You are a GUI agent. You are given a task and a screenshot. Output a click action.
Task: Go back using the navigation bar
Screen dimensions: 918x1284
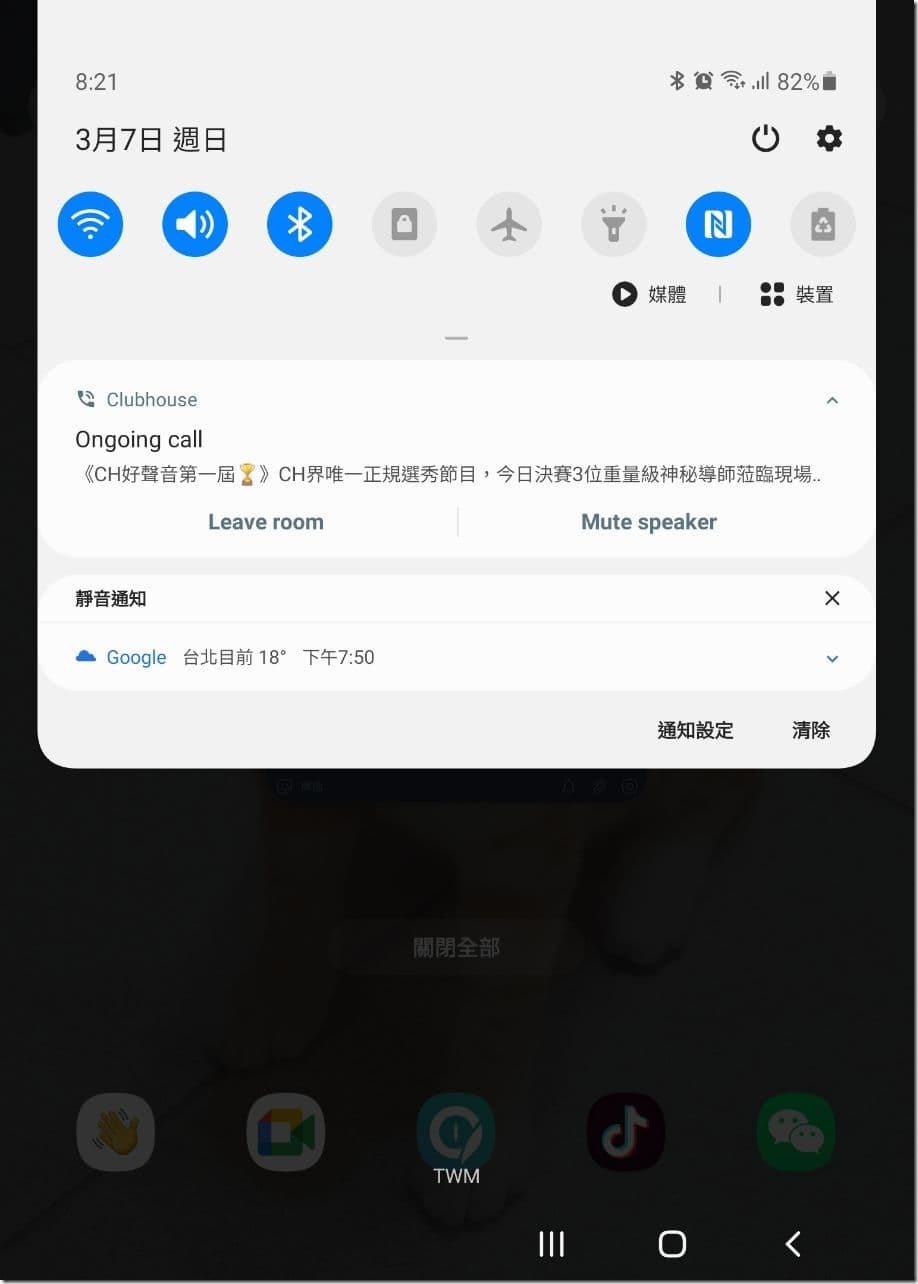[x=793, y=1243]
